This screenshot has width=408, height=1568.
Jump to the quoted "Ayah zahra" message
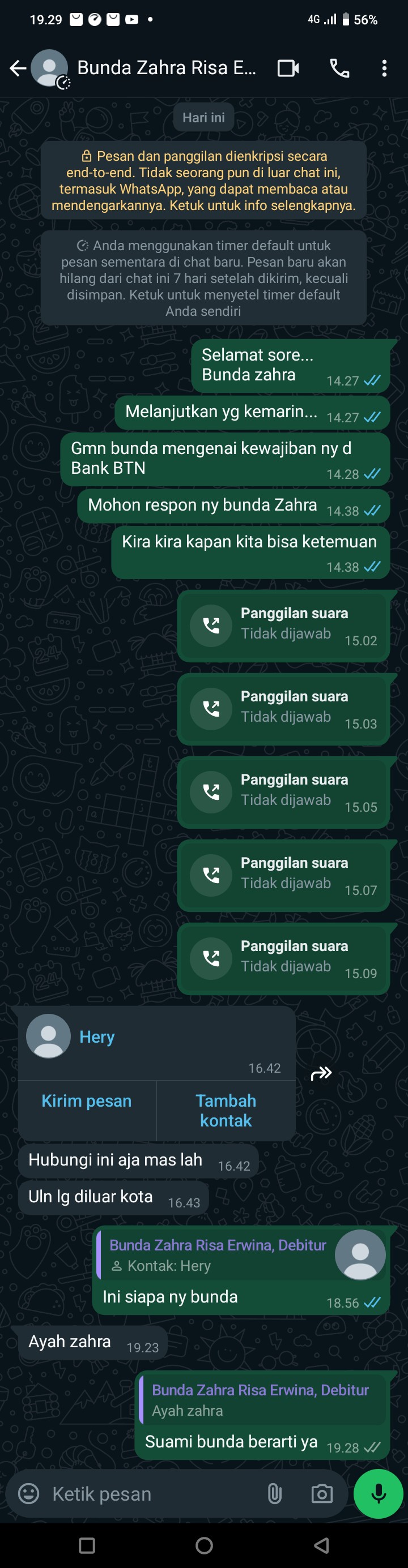(x=262, y=1399)
